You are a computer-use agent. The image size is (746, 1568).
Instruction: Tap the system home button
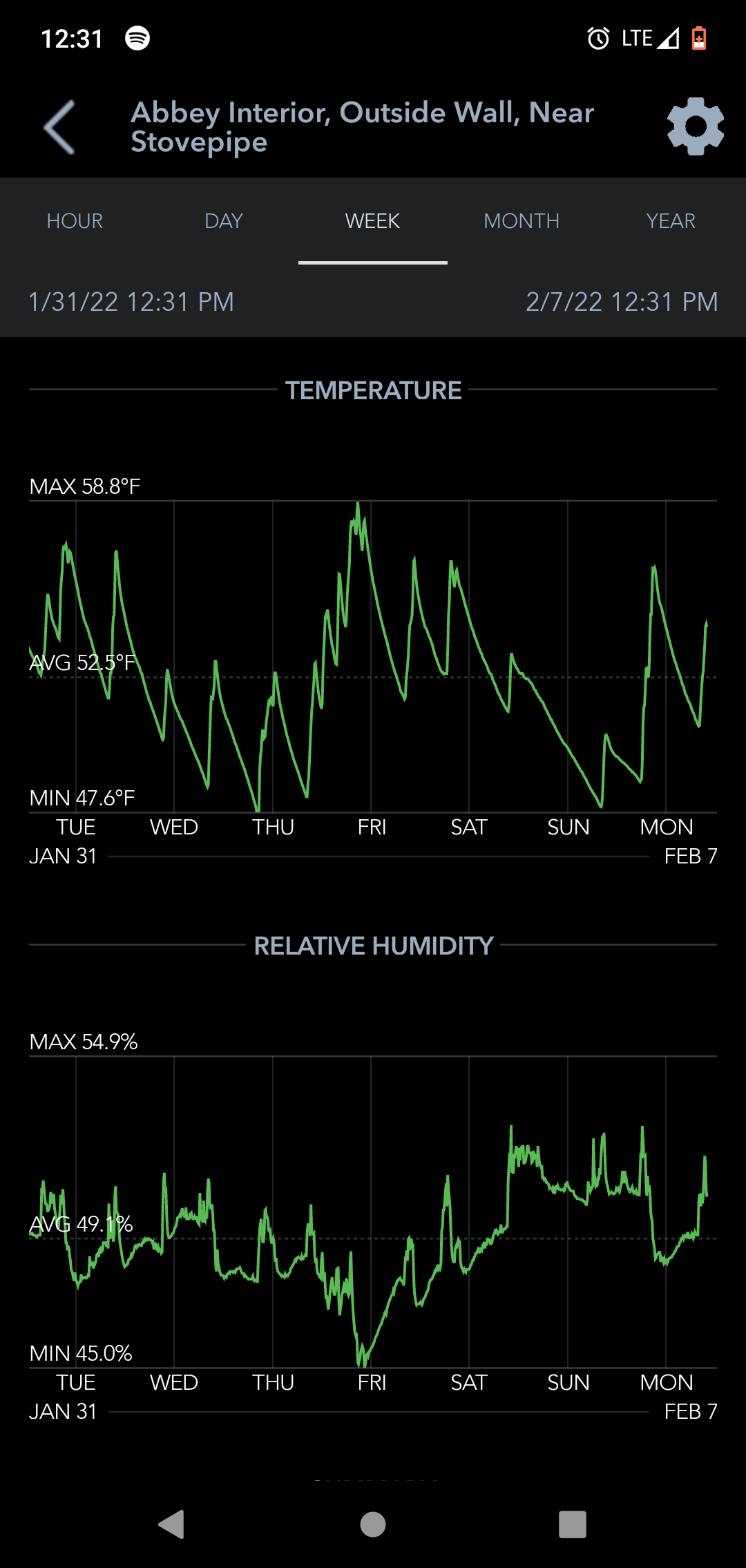point(373,1524)
